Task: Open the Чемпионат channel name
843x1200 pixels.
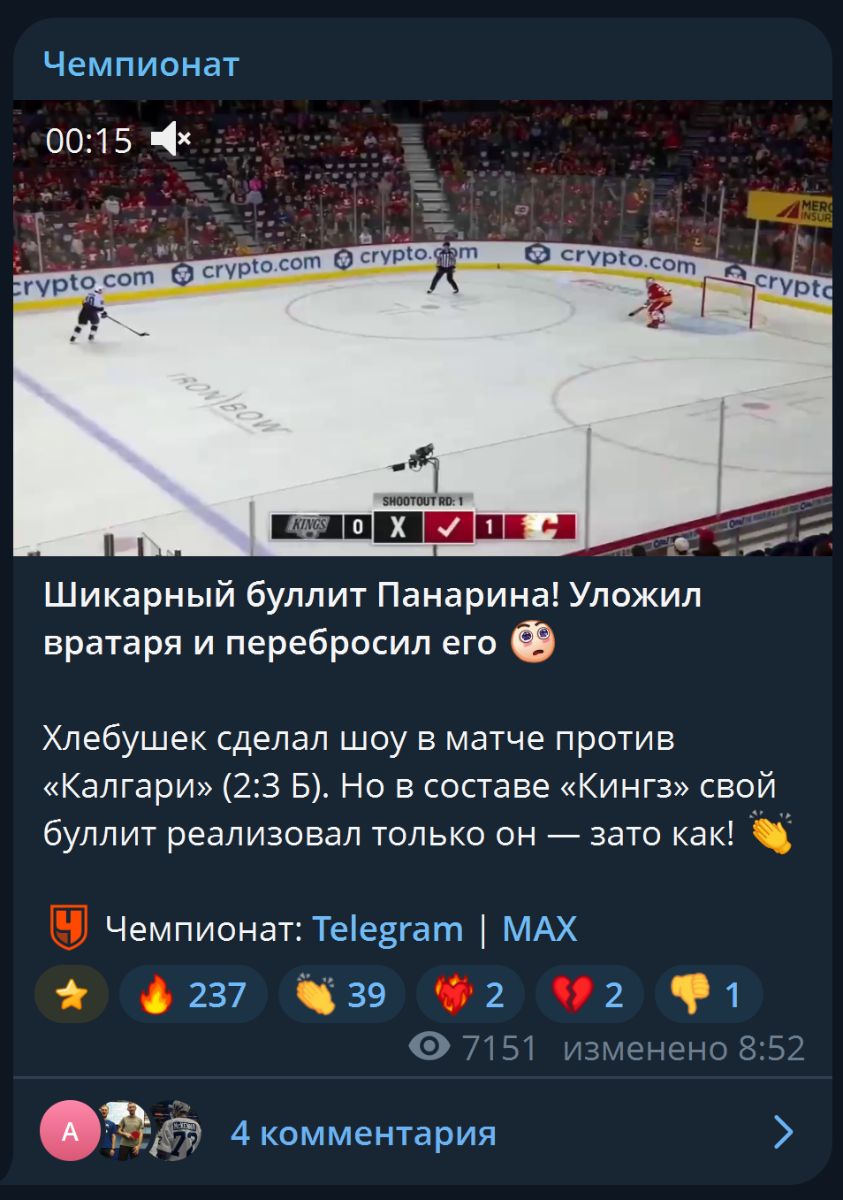Action: pos(141,65)
